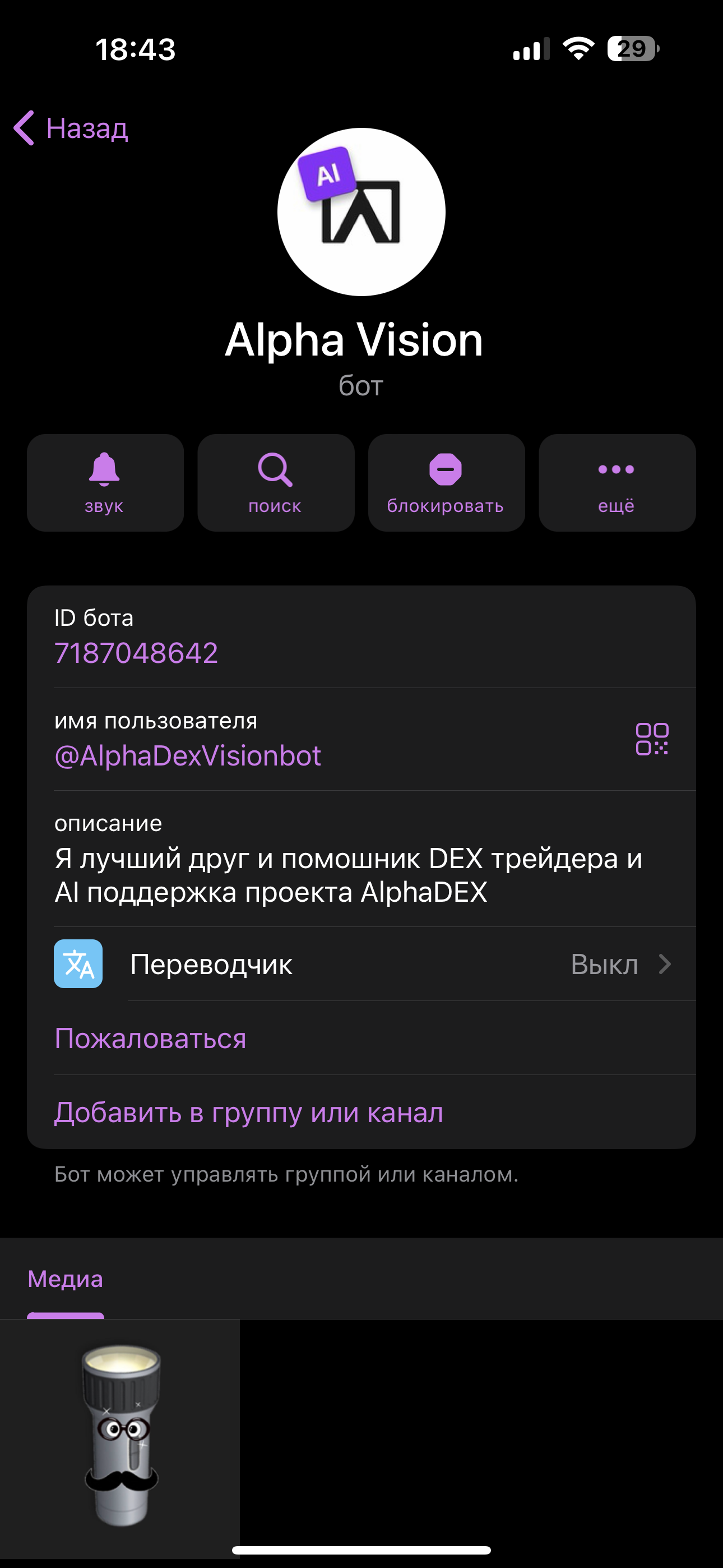Open more options with ещё
The height and width of the screenshot is (1568, 723).
pos(617,483)
